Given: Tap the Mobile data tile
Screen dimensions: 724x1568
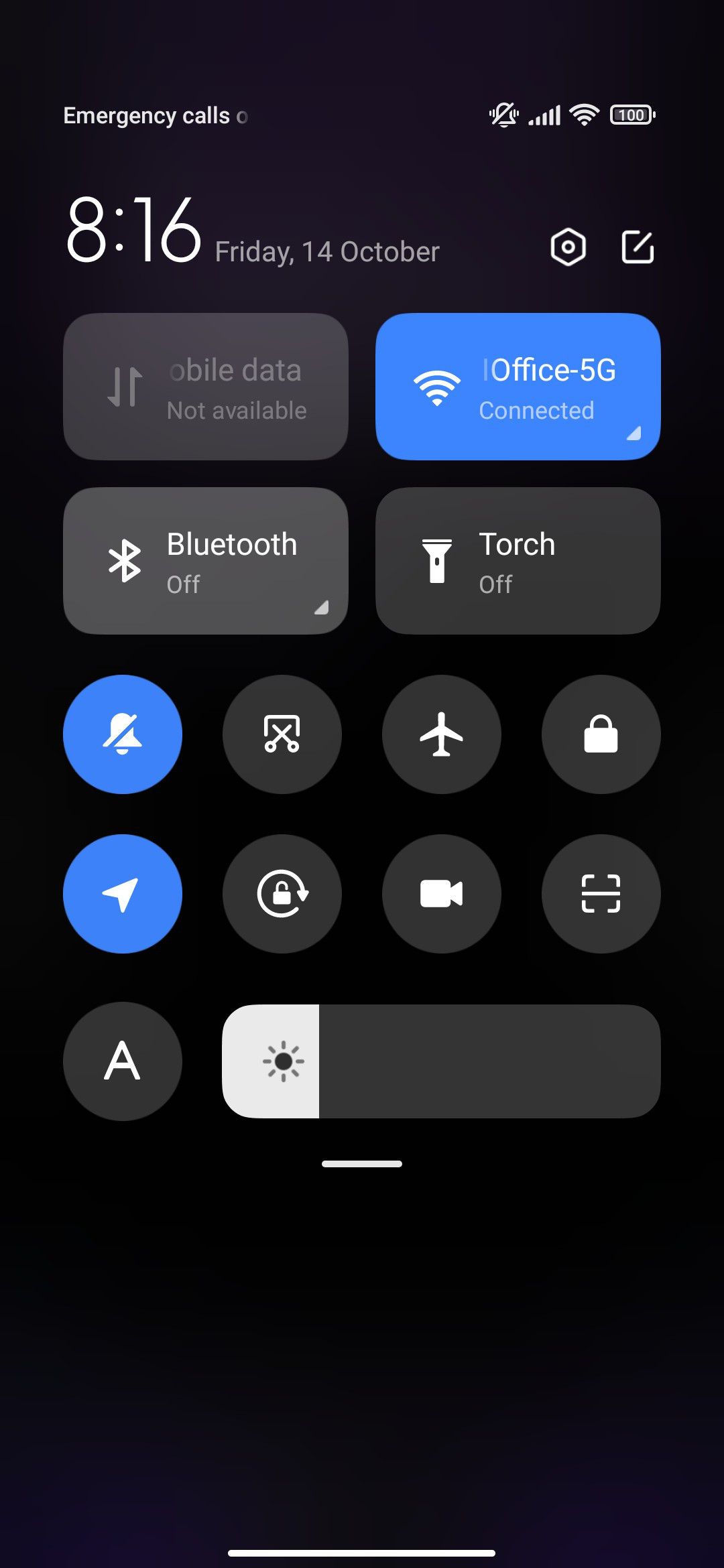Looking at the screenshot, I should [206, 387].
